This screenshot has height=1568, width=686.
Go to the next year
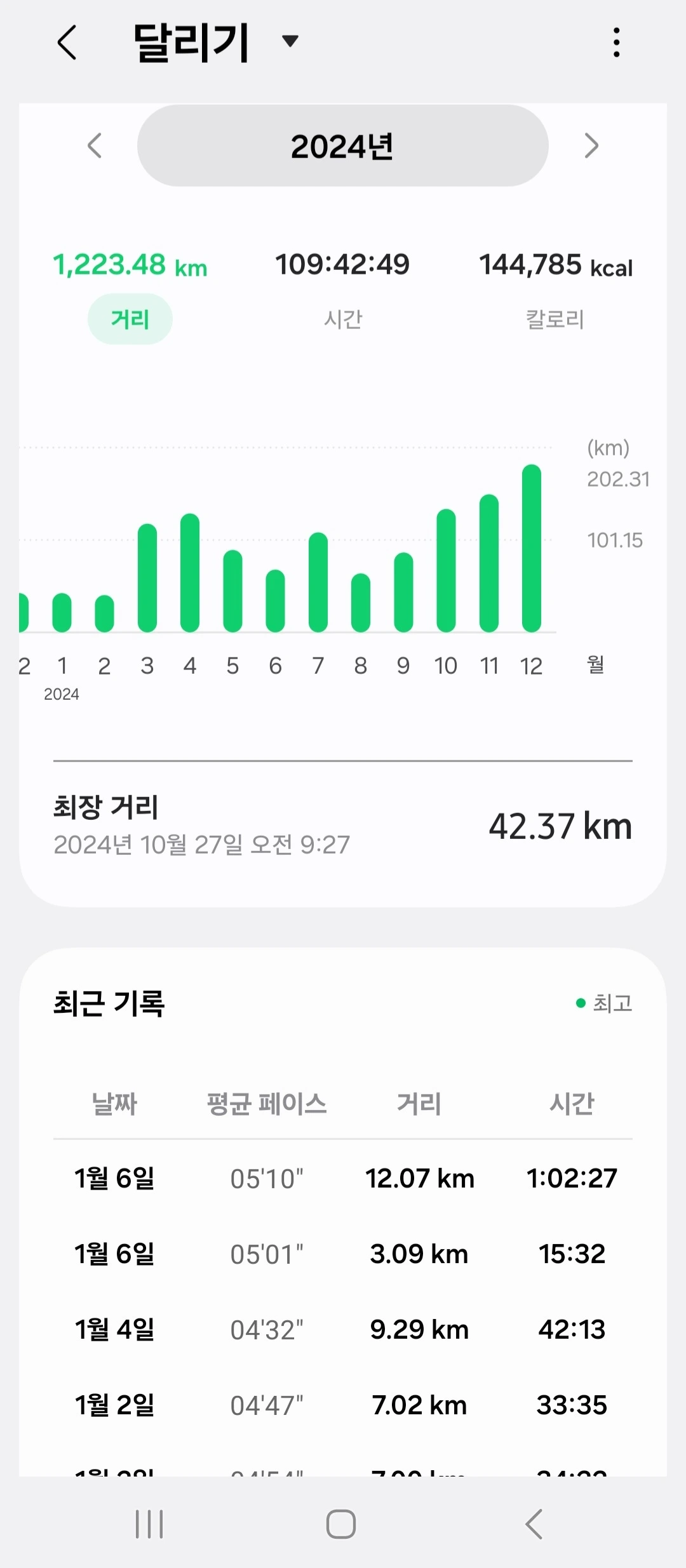click(591, 146)
